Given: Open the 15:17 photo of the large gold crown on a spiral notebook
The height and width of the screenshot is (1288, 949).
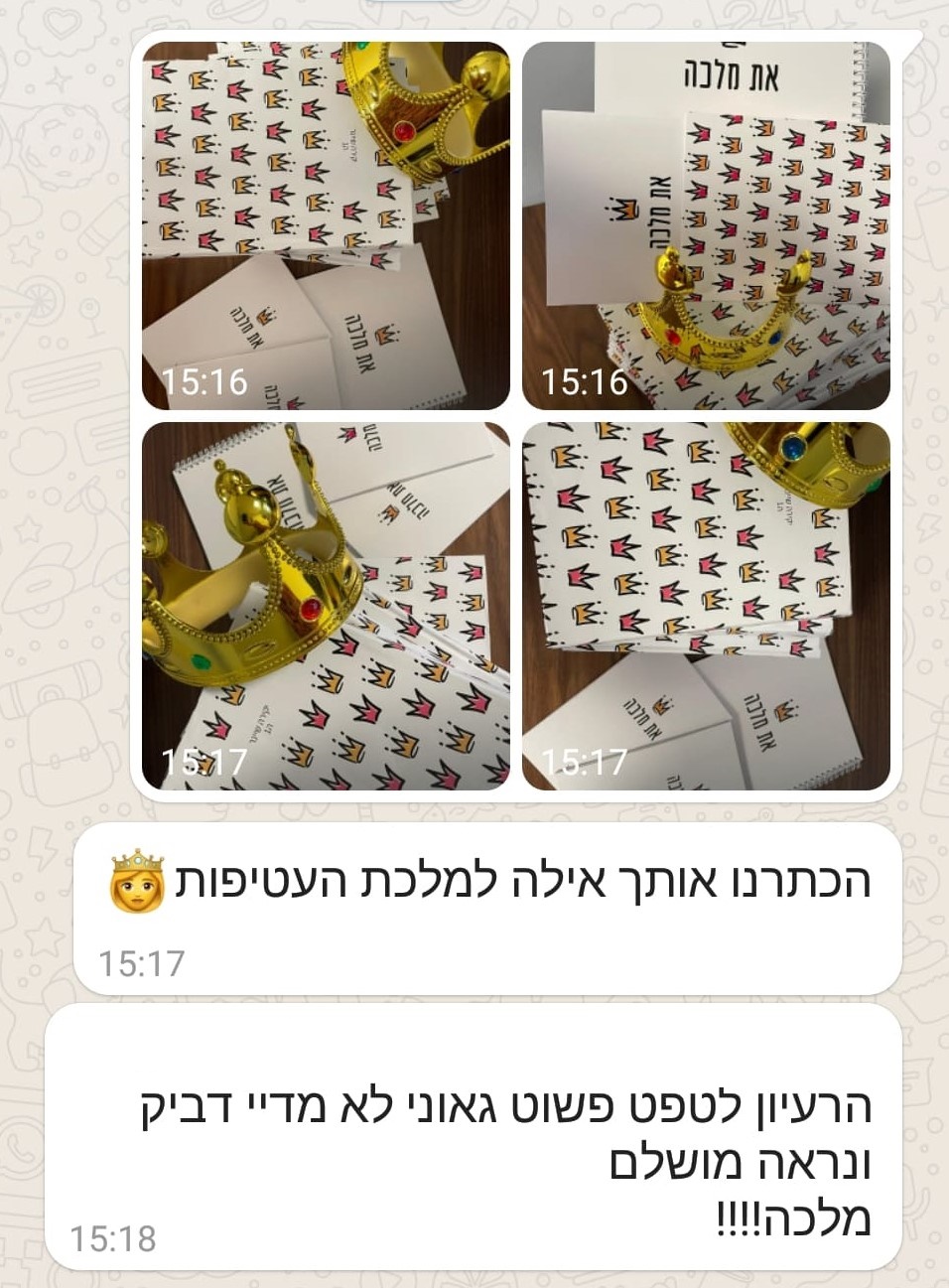Looking at the screenshot, I should [326, 606].
